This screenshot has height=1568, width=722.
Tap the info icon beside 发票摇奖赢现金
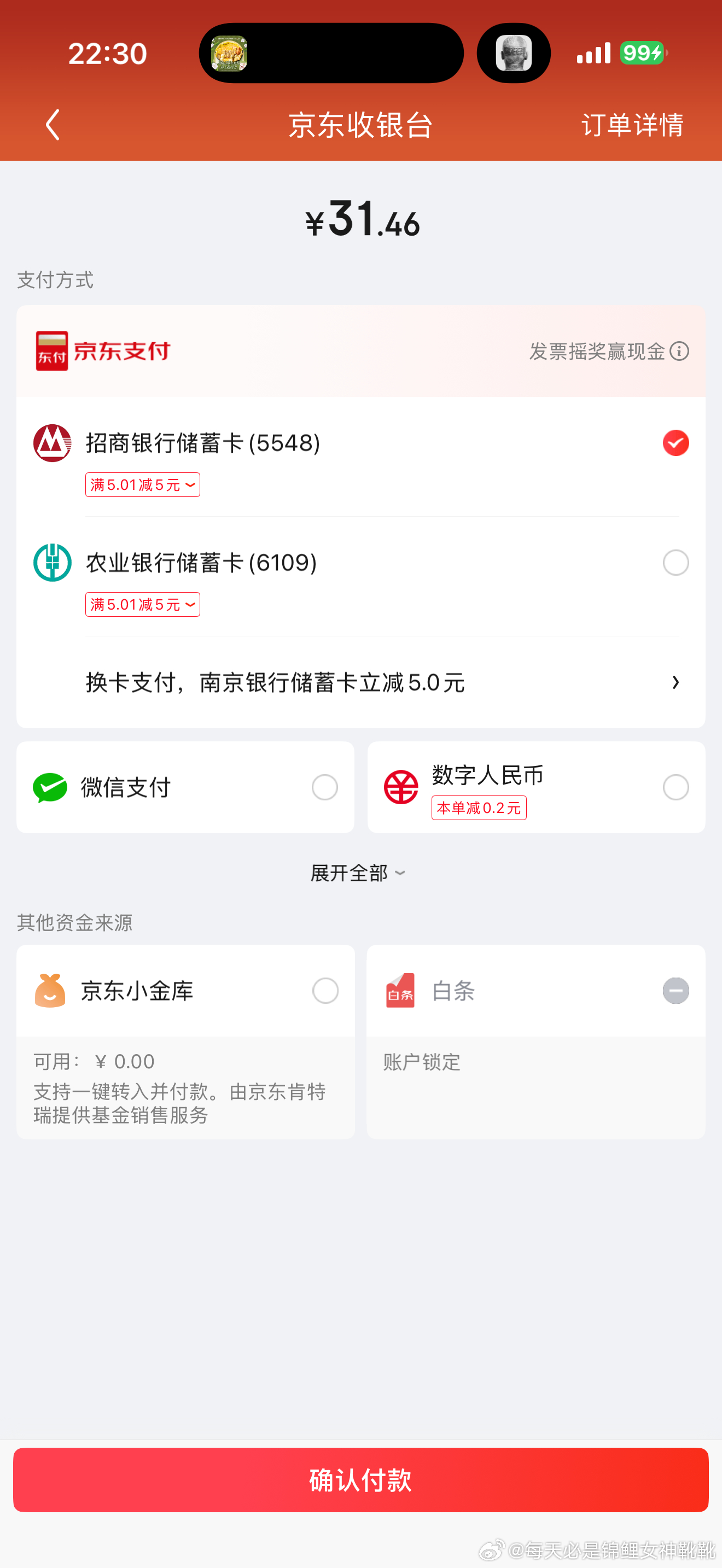tap(679, 351)
